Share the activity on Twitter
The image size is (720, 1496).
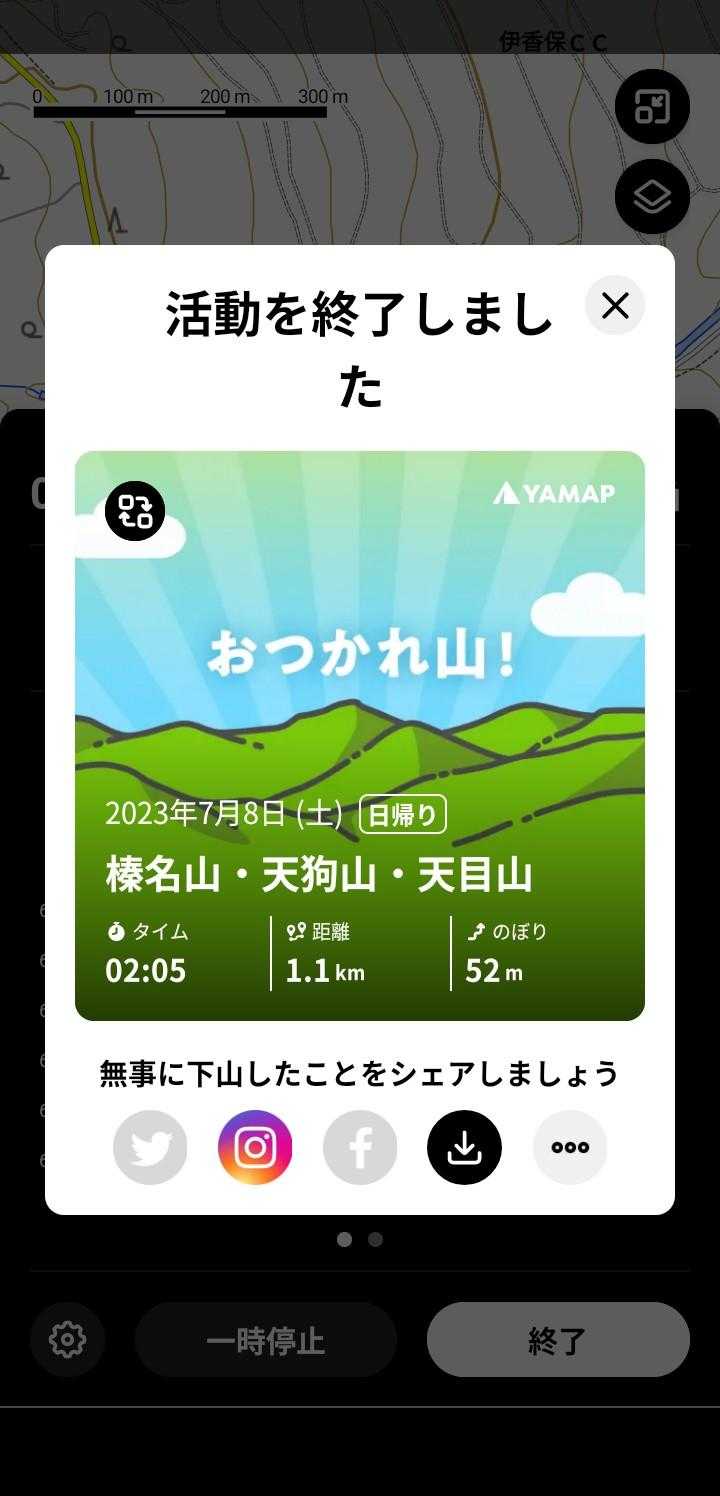(x=150, y=1148)
